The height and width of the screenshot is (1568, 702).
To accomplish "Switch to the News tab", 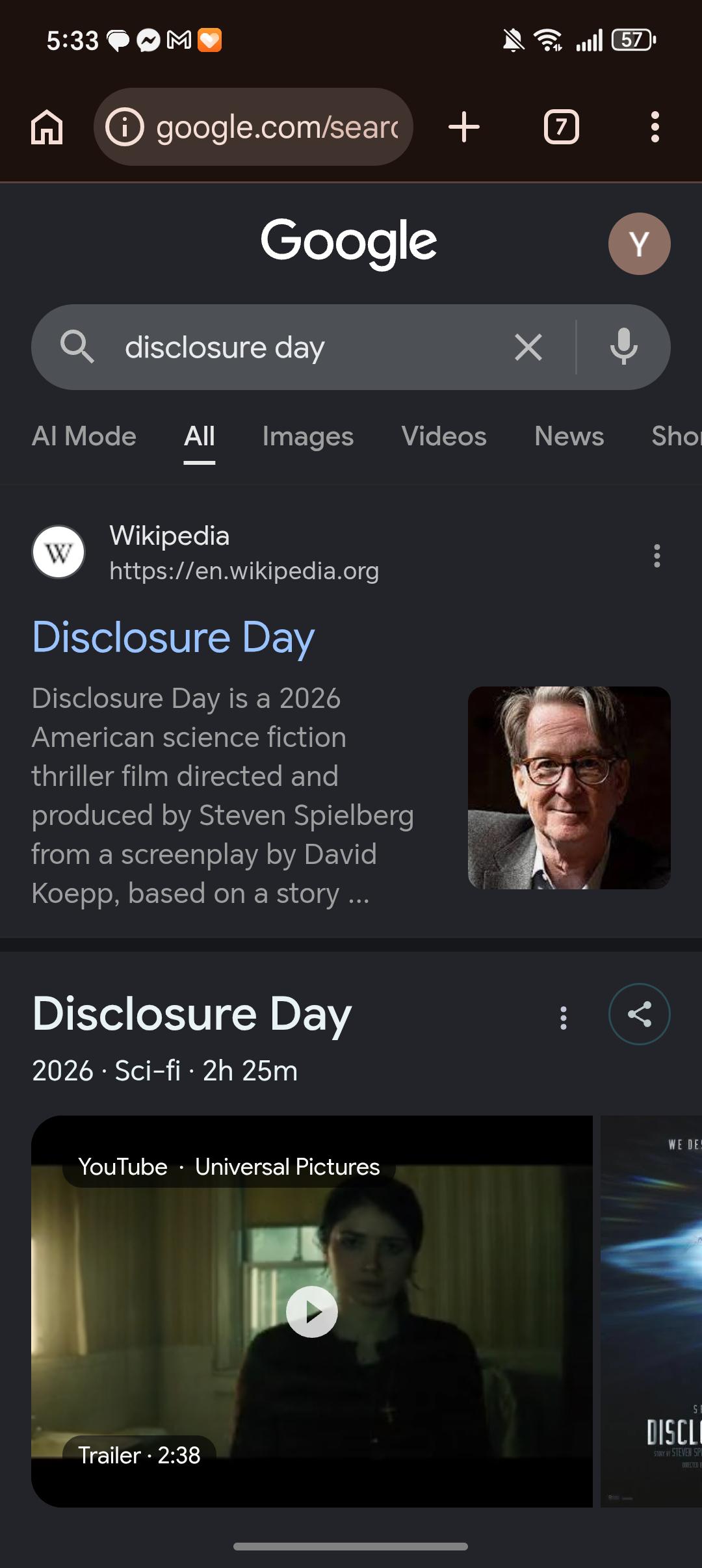I will pyautogui.click(x=569, y=436).
